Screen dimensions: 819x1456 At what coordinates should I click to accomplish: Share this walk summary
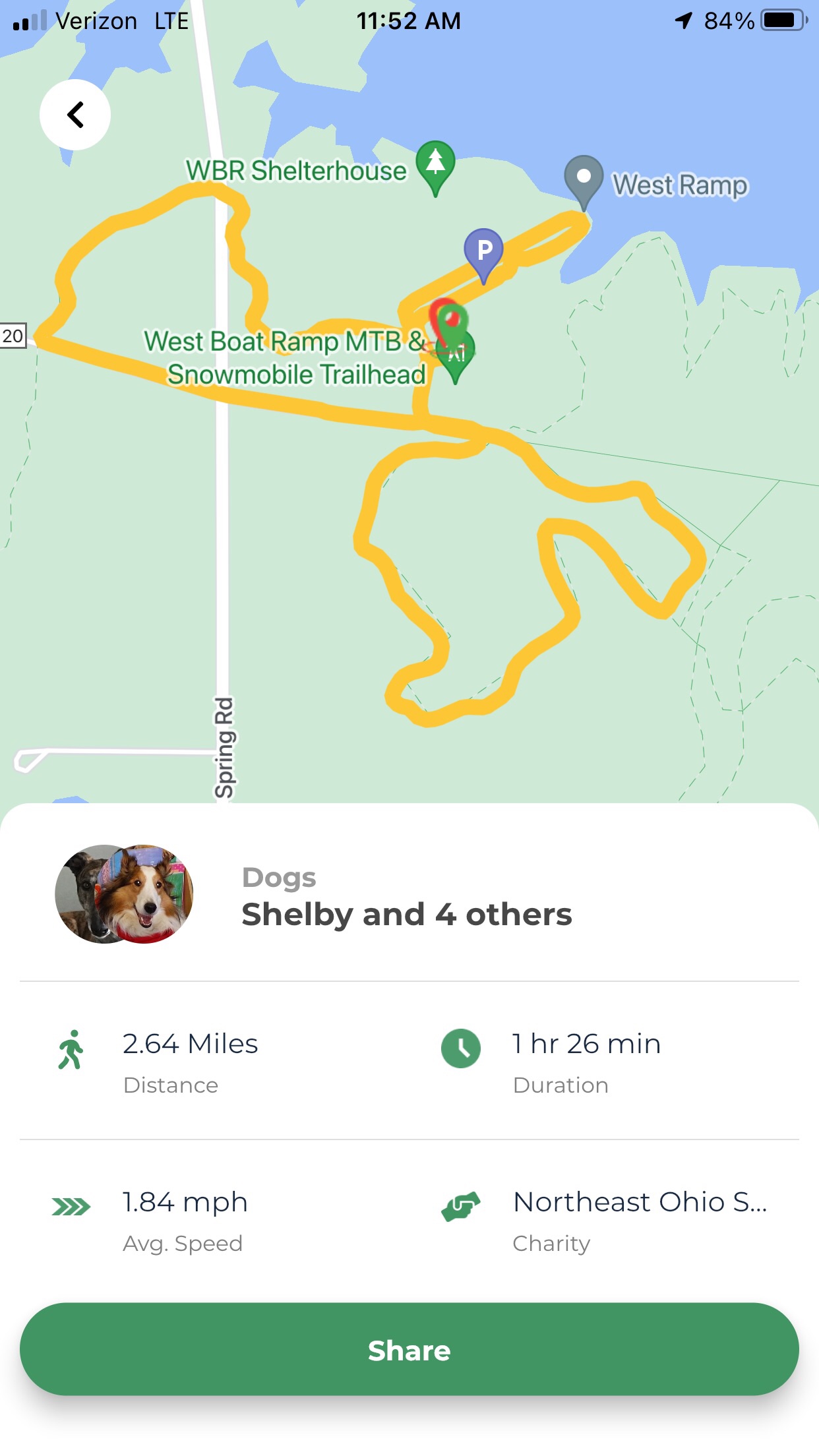pyautogui.click(x=409, y=1349)
